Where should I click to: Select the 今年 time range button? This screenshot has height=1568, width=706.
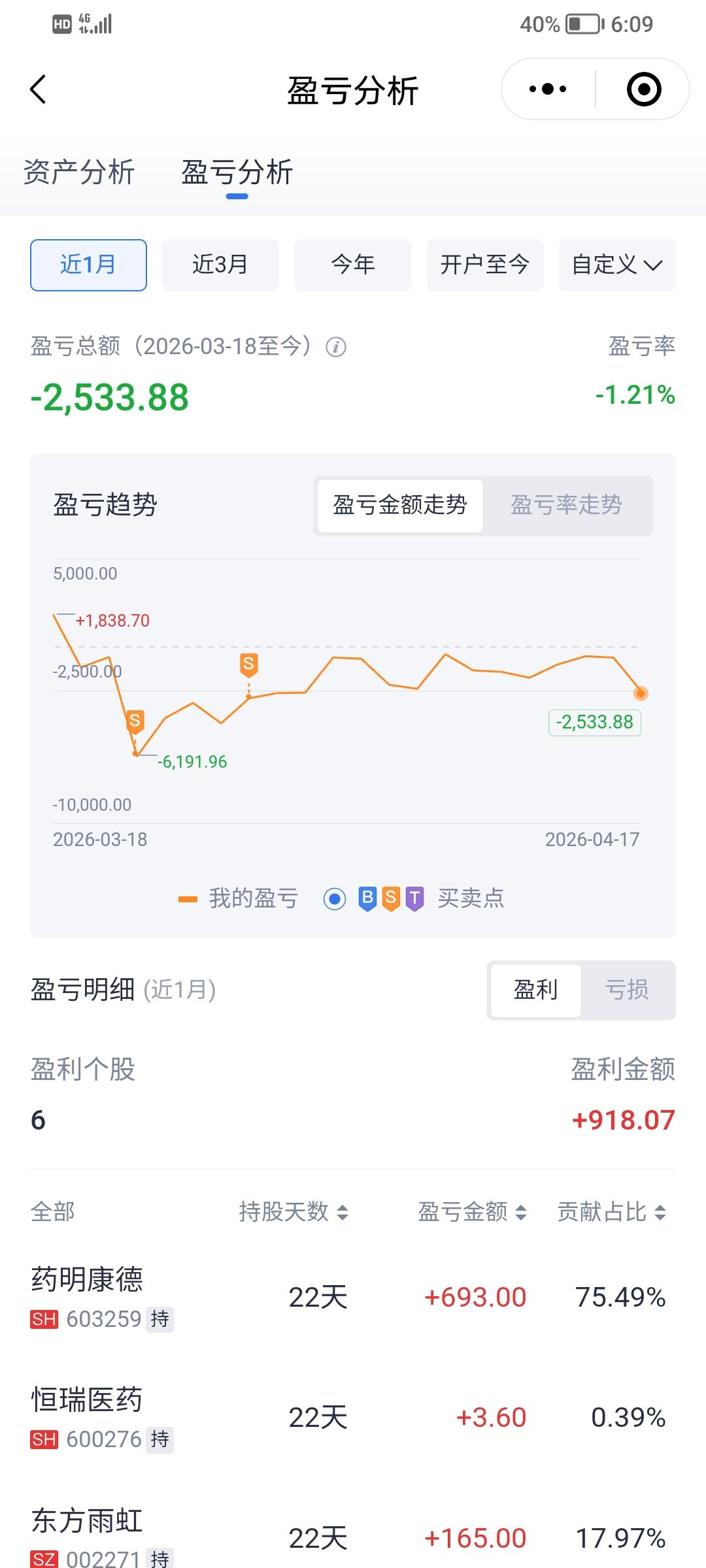pos(352,265)
